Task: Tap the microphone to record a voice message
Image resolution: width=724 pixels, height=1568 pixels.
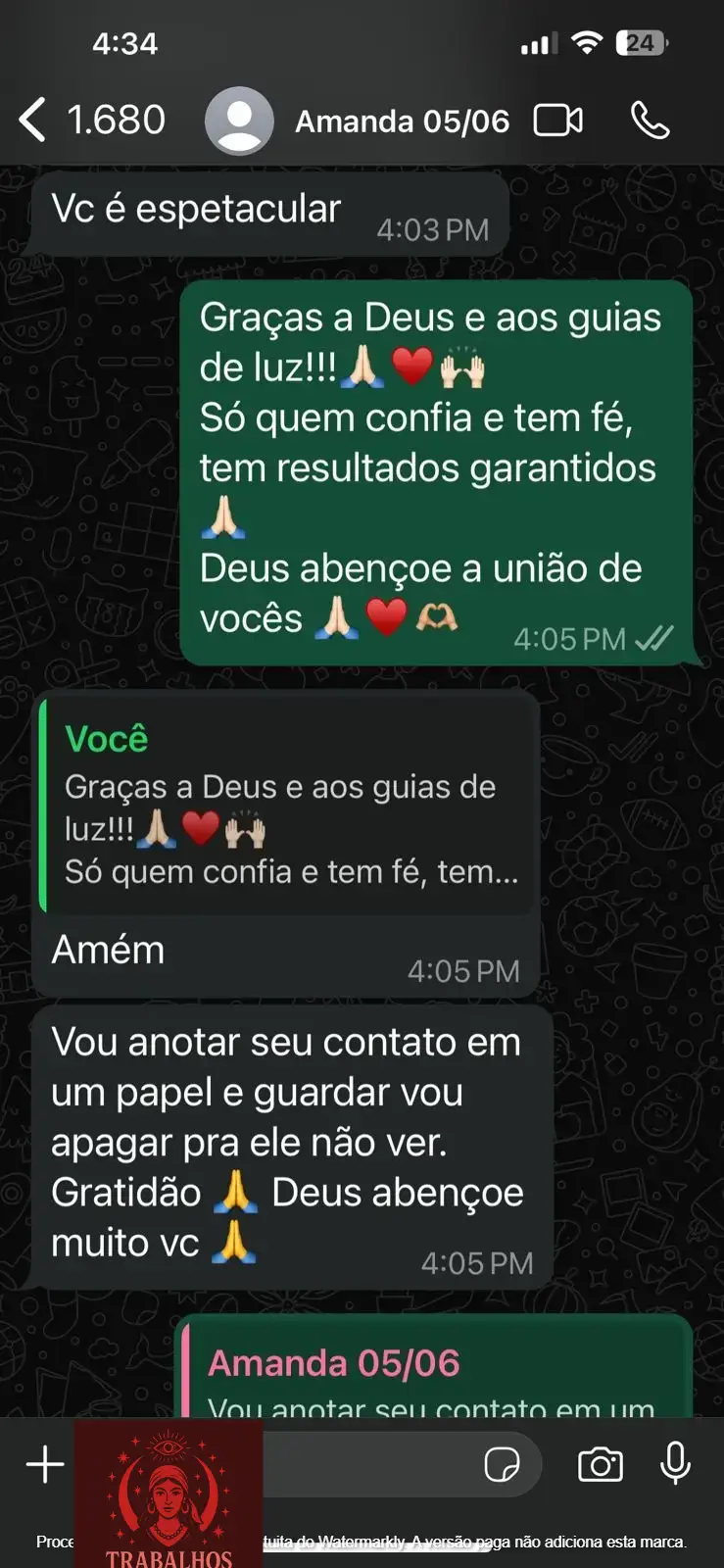Action: (675, 1464)
